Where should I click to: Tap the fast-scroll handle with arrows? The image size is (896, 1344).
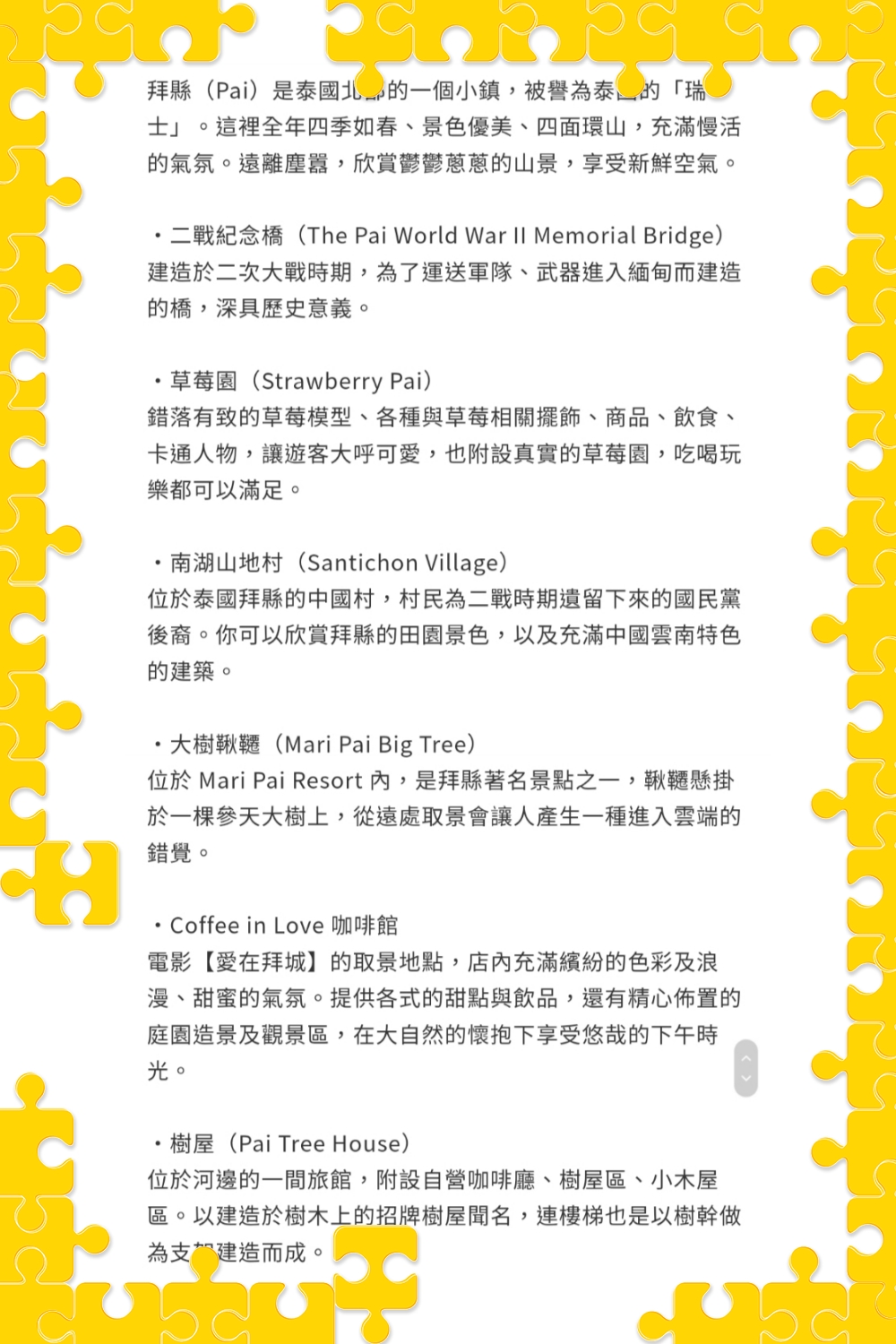(745, 1067)
